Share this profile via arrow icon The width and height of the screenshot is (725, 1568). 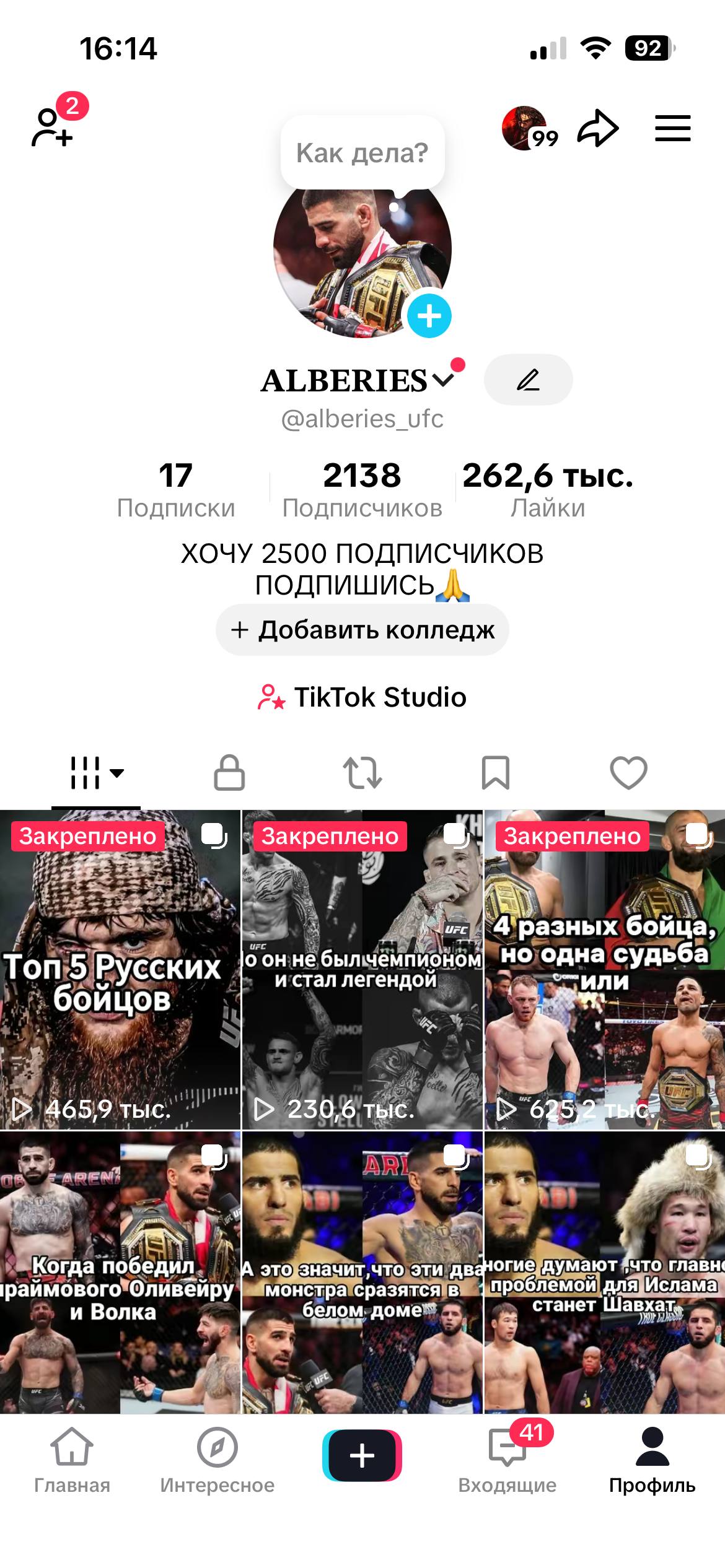coord(597,128)
